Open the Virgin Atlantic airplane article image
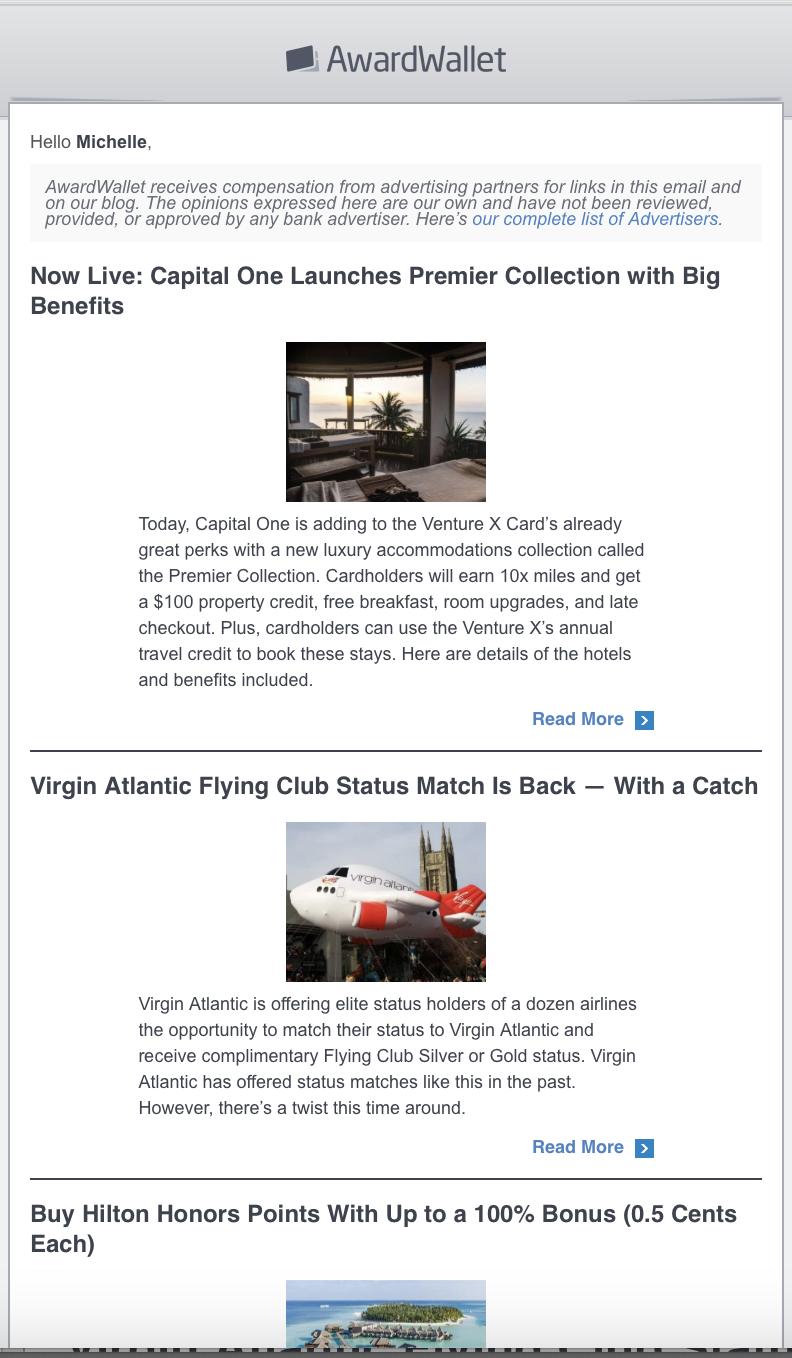 [385, 901]
